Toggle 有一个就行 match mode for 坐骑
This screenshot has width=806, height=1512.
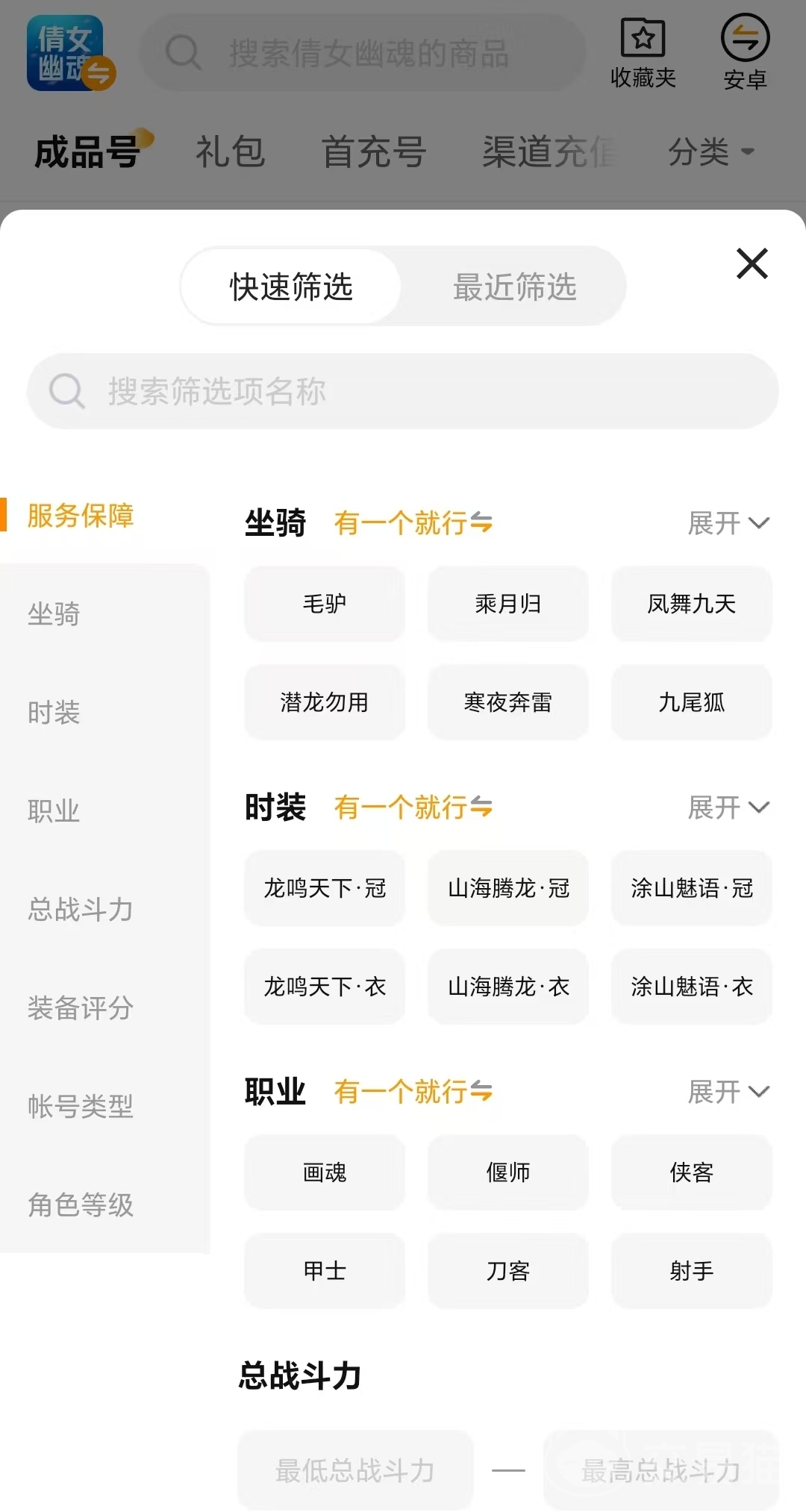(413, 523)
